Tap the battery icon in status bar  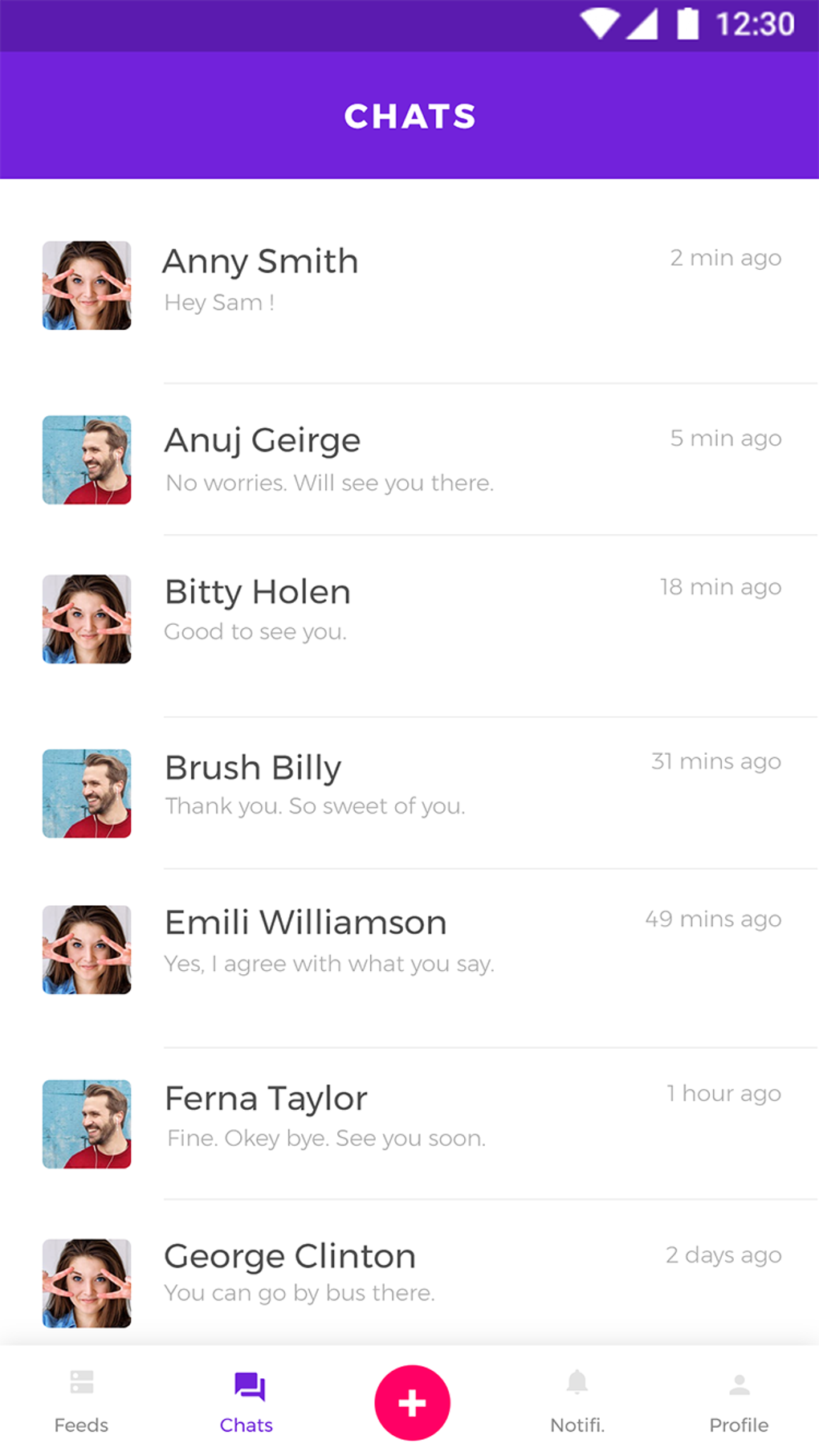(687, 24)
